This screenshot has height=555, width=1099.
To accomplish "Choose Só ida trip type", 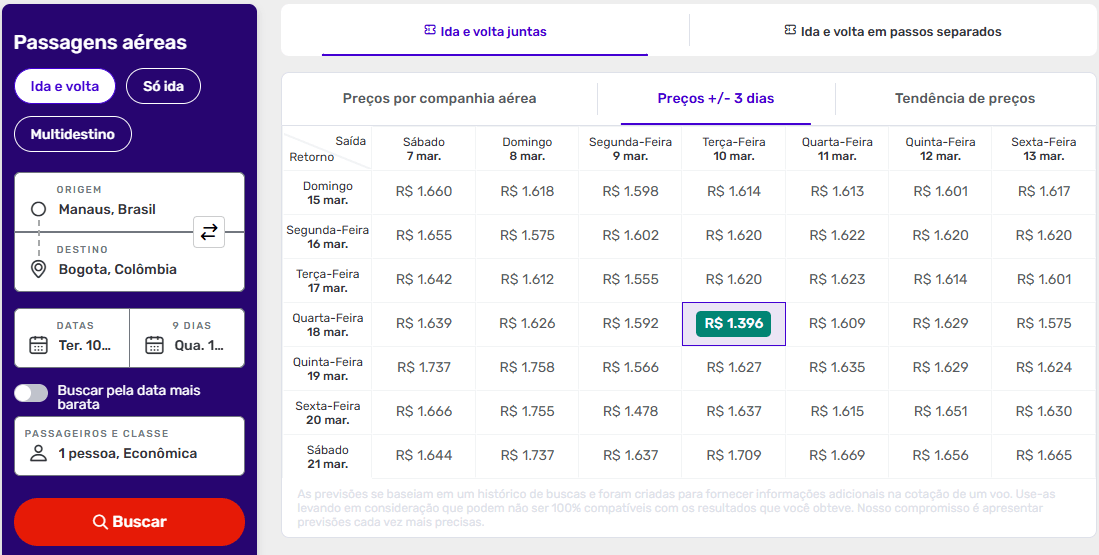I will click(x=163, y=86).
